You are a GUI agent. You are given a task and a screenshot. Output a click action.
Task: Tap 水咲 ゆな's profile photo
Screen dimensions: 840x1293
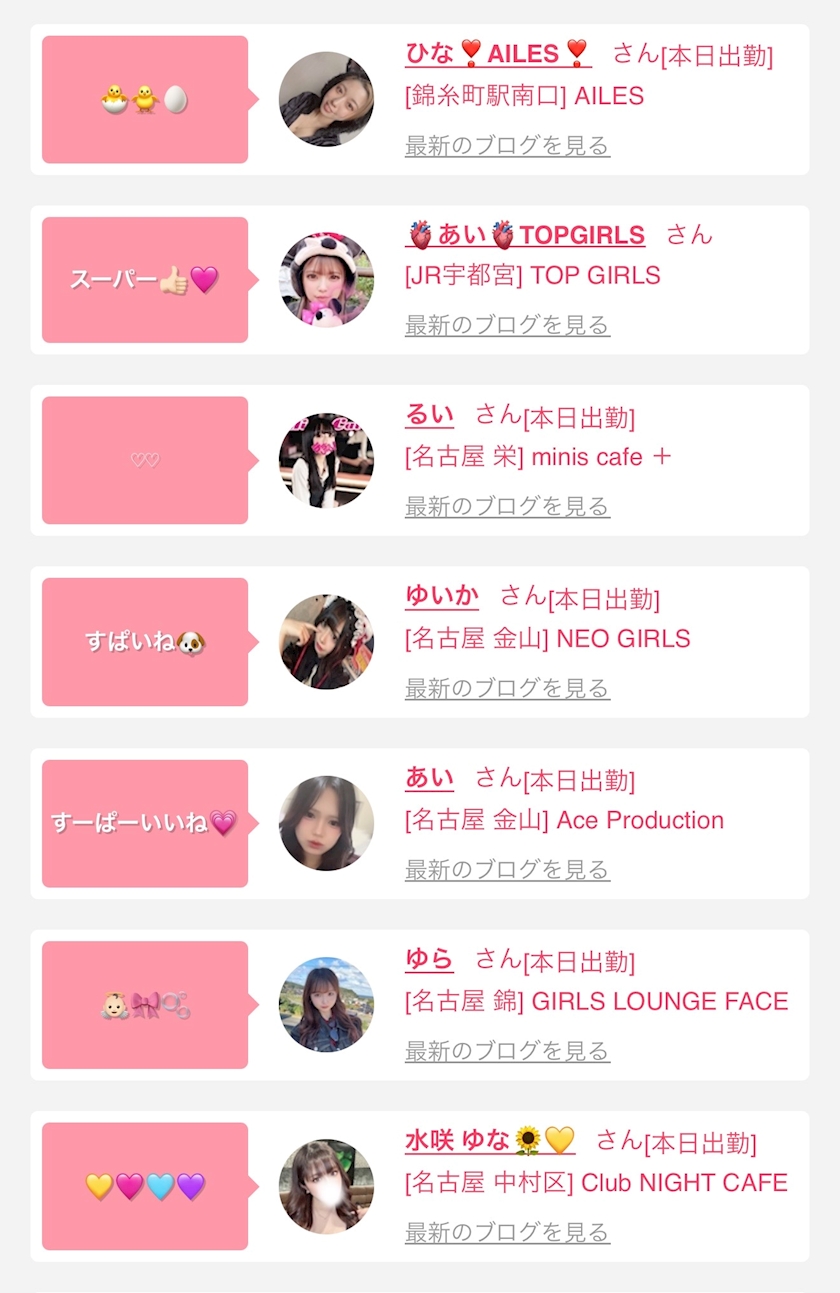click(326, 1186)
